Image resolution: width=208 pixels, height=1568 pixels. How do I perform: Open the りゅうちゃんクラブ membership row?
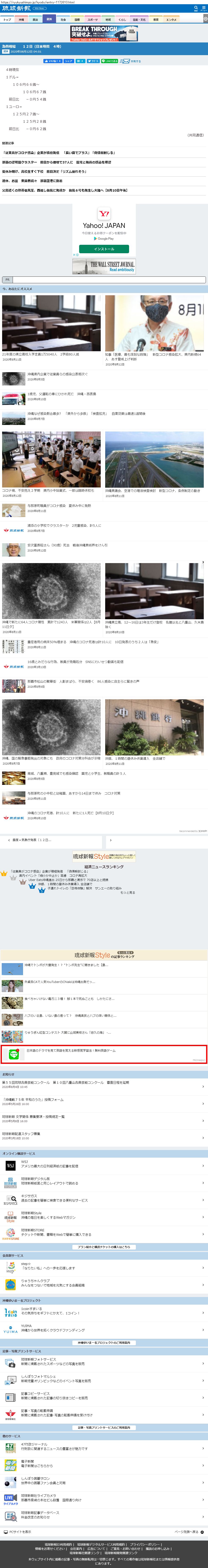[x=104, y=1283]
